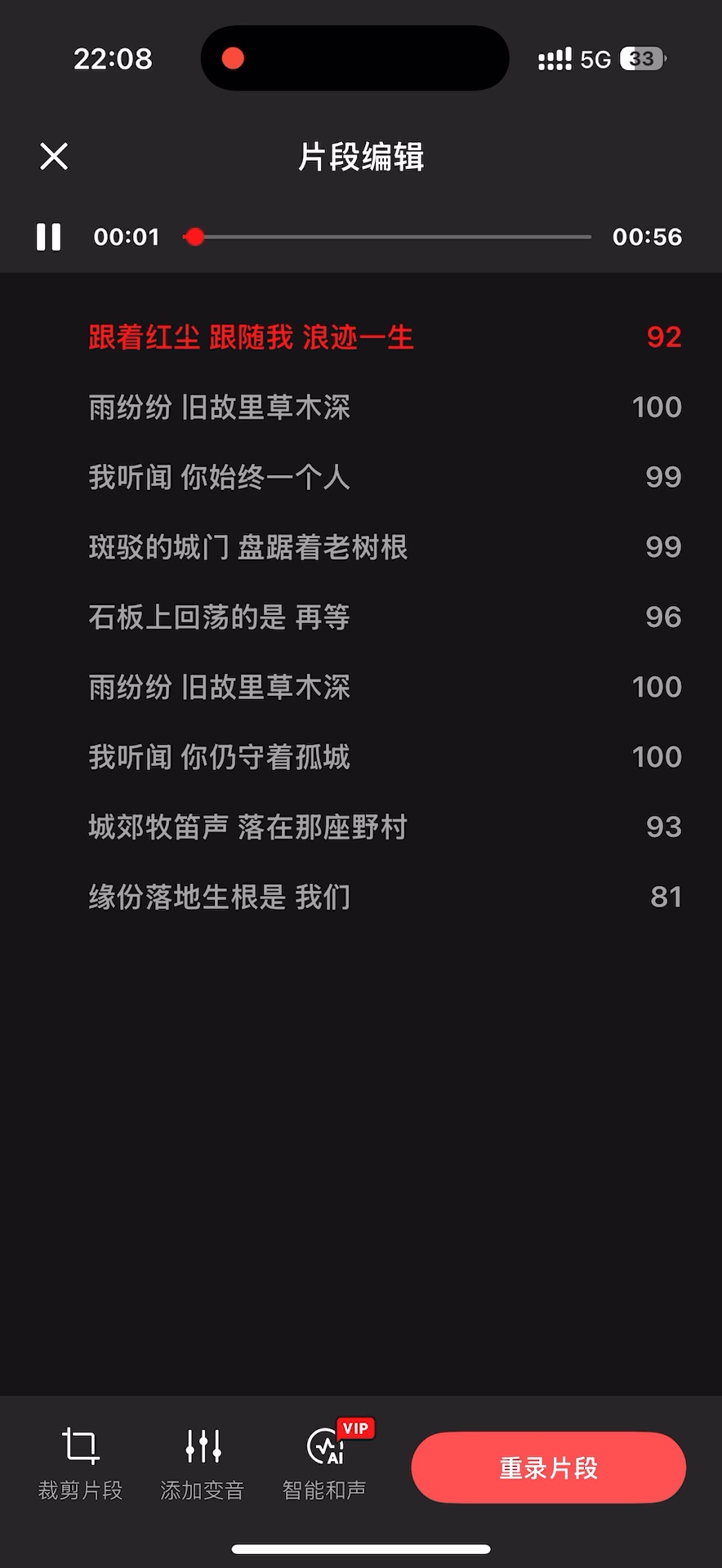Image resolution: width=722 pixels, height=1568 pixels.
Task: Tap 重录片段 to re-record segment
Action: 548,1468
